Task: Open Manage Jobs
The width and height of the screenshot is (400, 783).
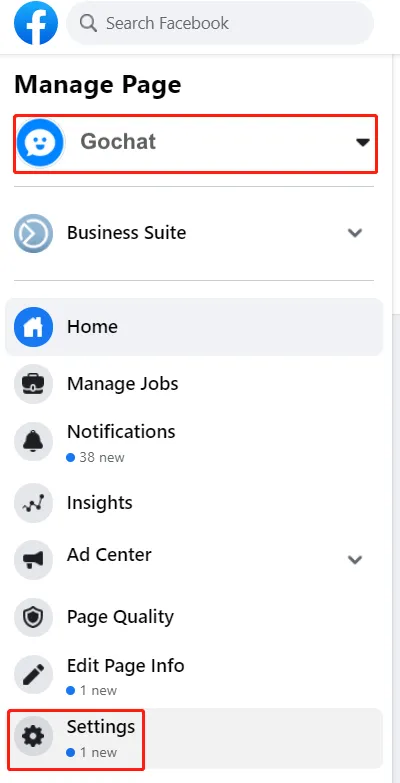Action: (x=194, y=384)
